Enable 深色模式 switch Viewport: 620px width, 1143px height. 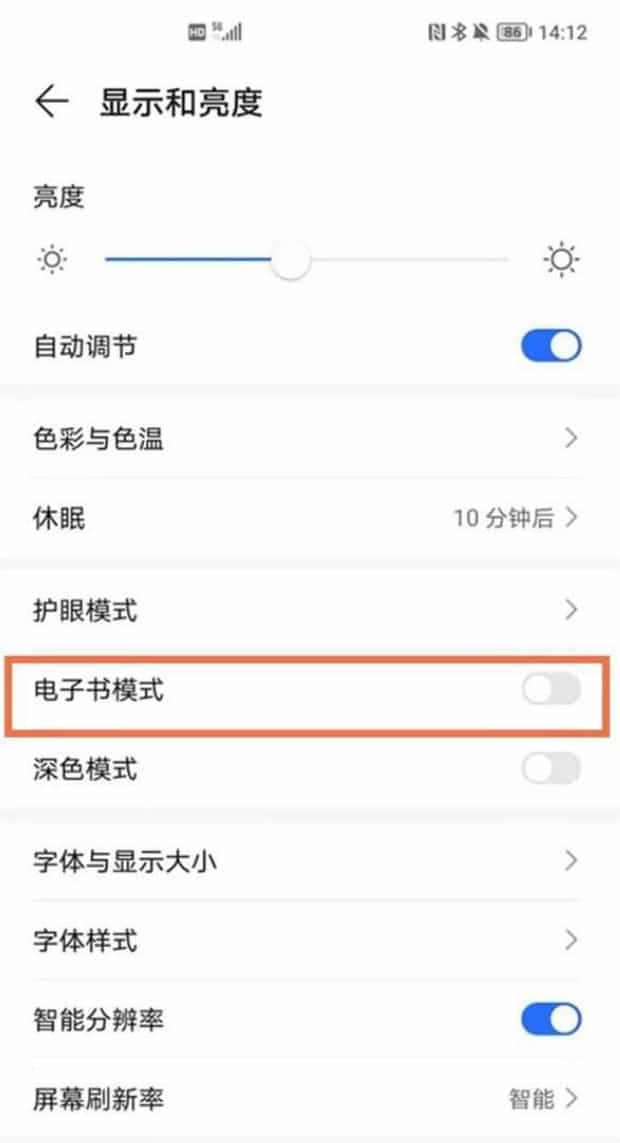pyautogui.click(x=551, y=768)
